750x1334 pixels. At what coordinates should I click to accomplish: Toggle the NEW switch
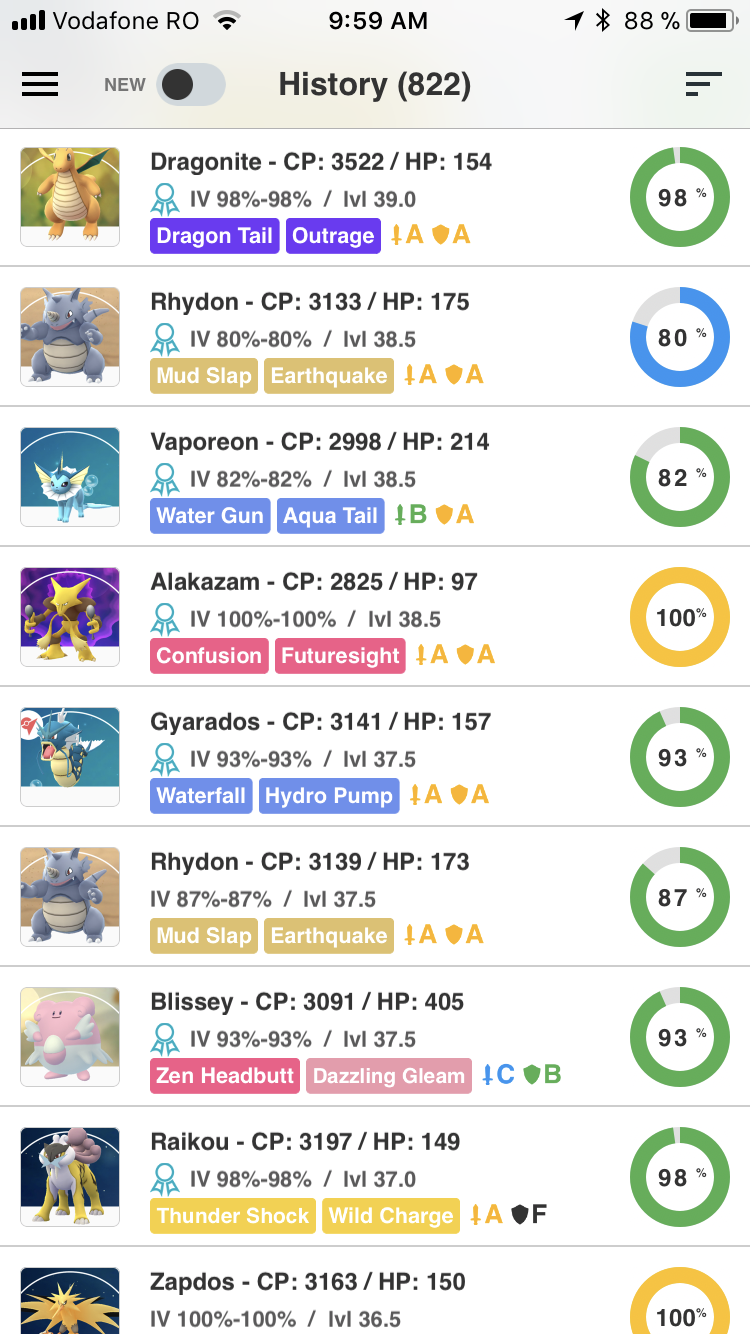(x=191, y=85)
